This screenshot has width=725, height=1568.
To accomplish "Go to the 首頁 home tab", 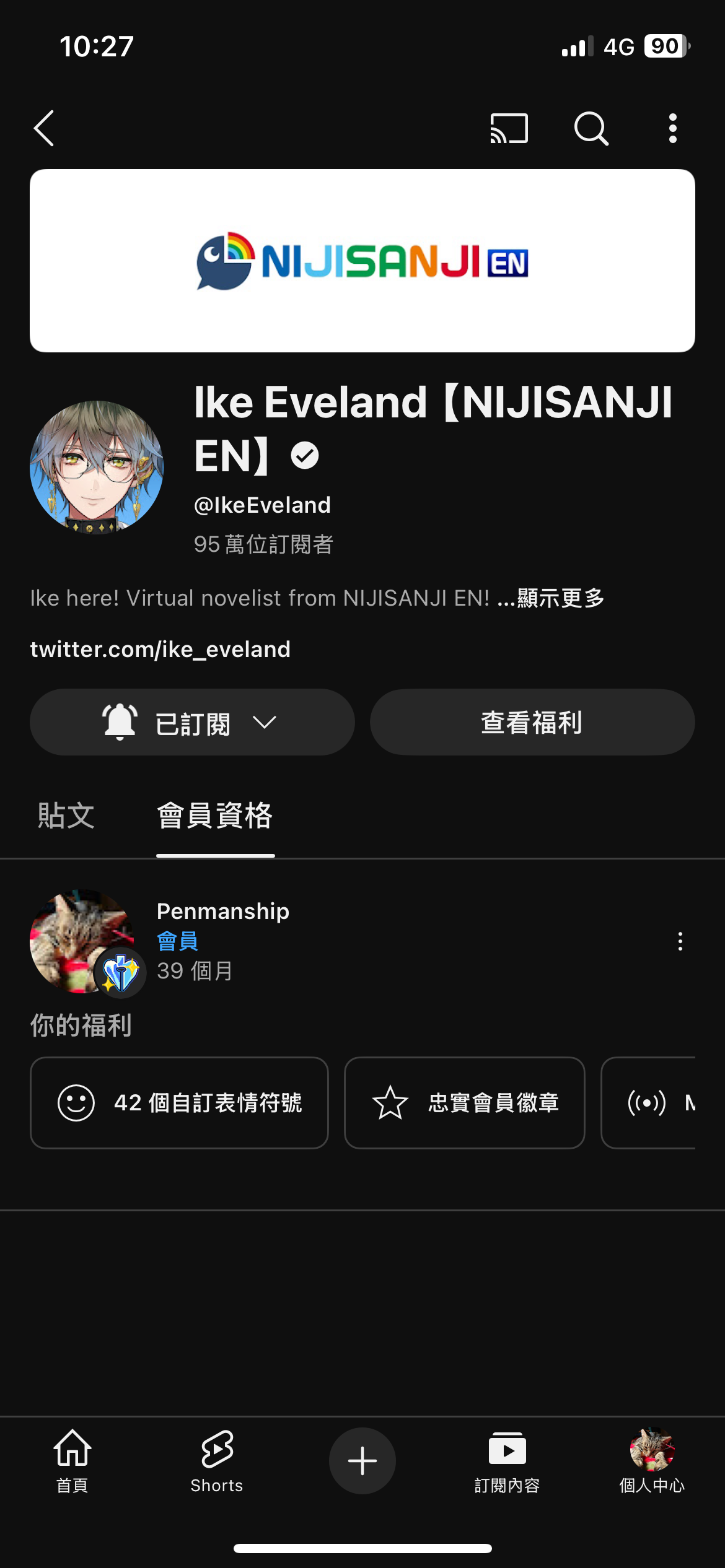I will pos(72,1461).
